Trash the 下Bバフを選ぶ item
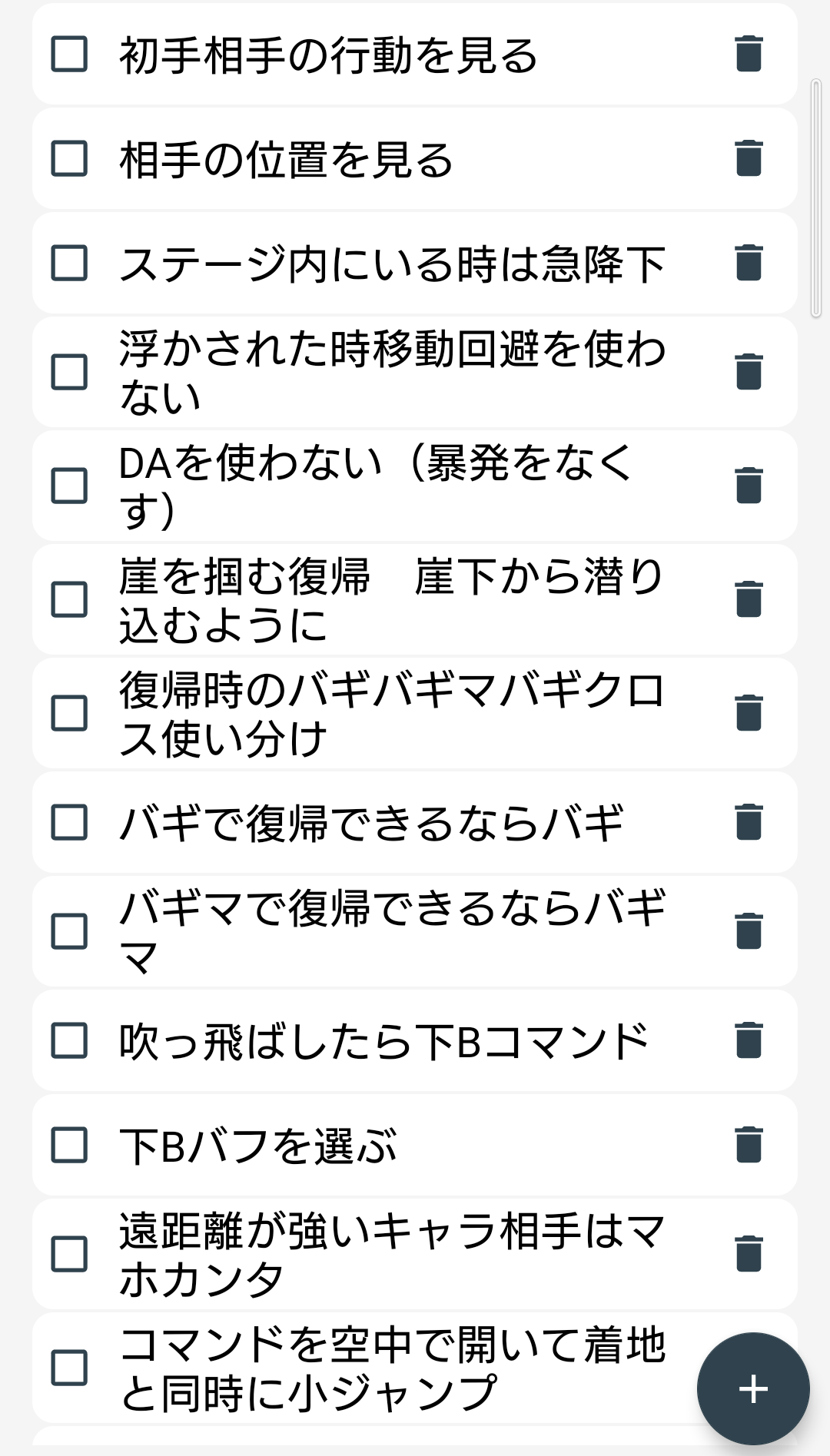This screenshot has width=830, height=1456. click(x=749, y=1145)
